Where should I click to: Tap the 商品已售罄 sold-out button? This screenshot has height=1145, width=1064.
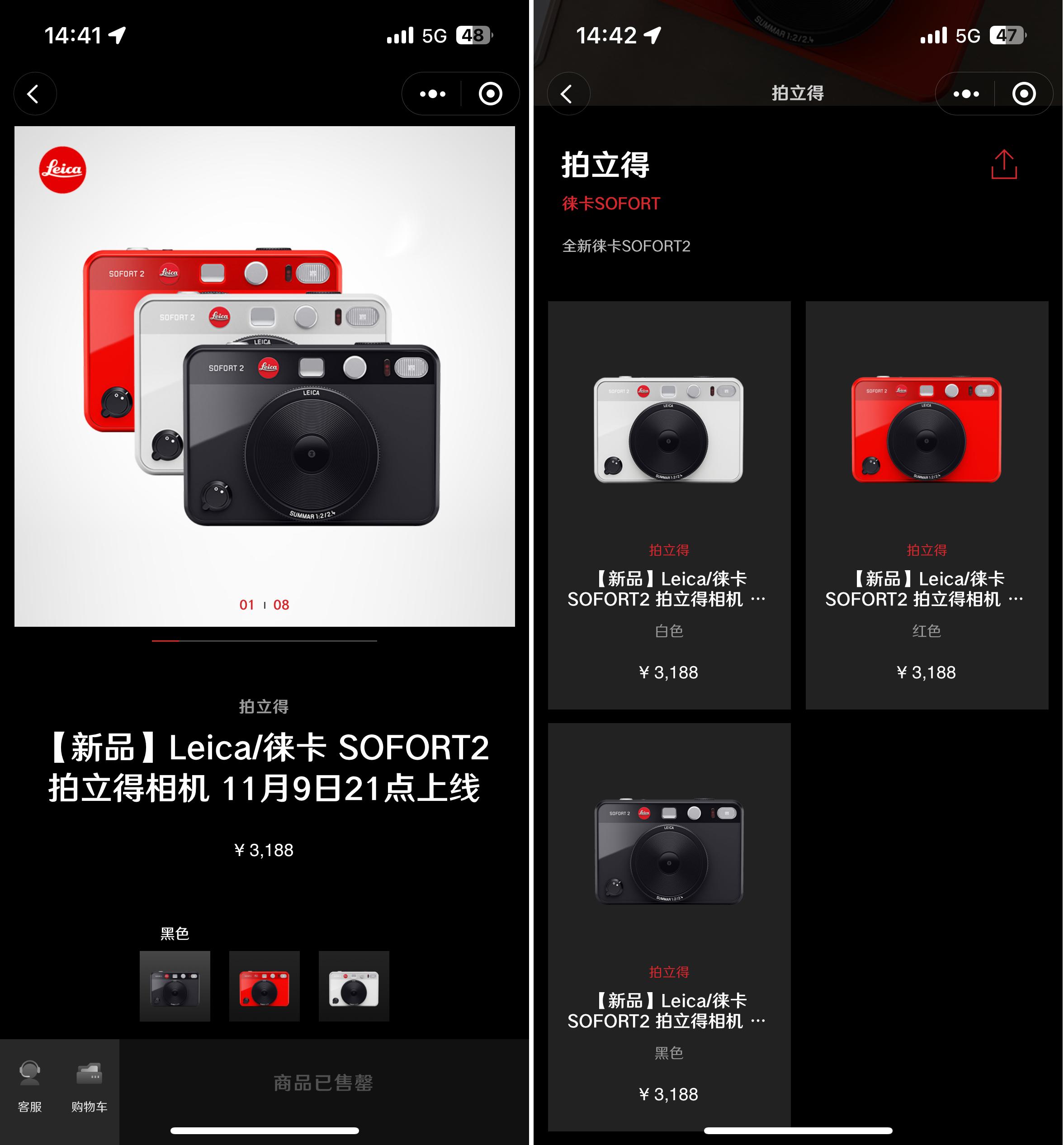323,1082
